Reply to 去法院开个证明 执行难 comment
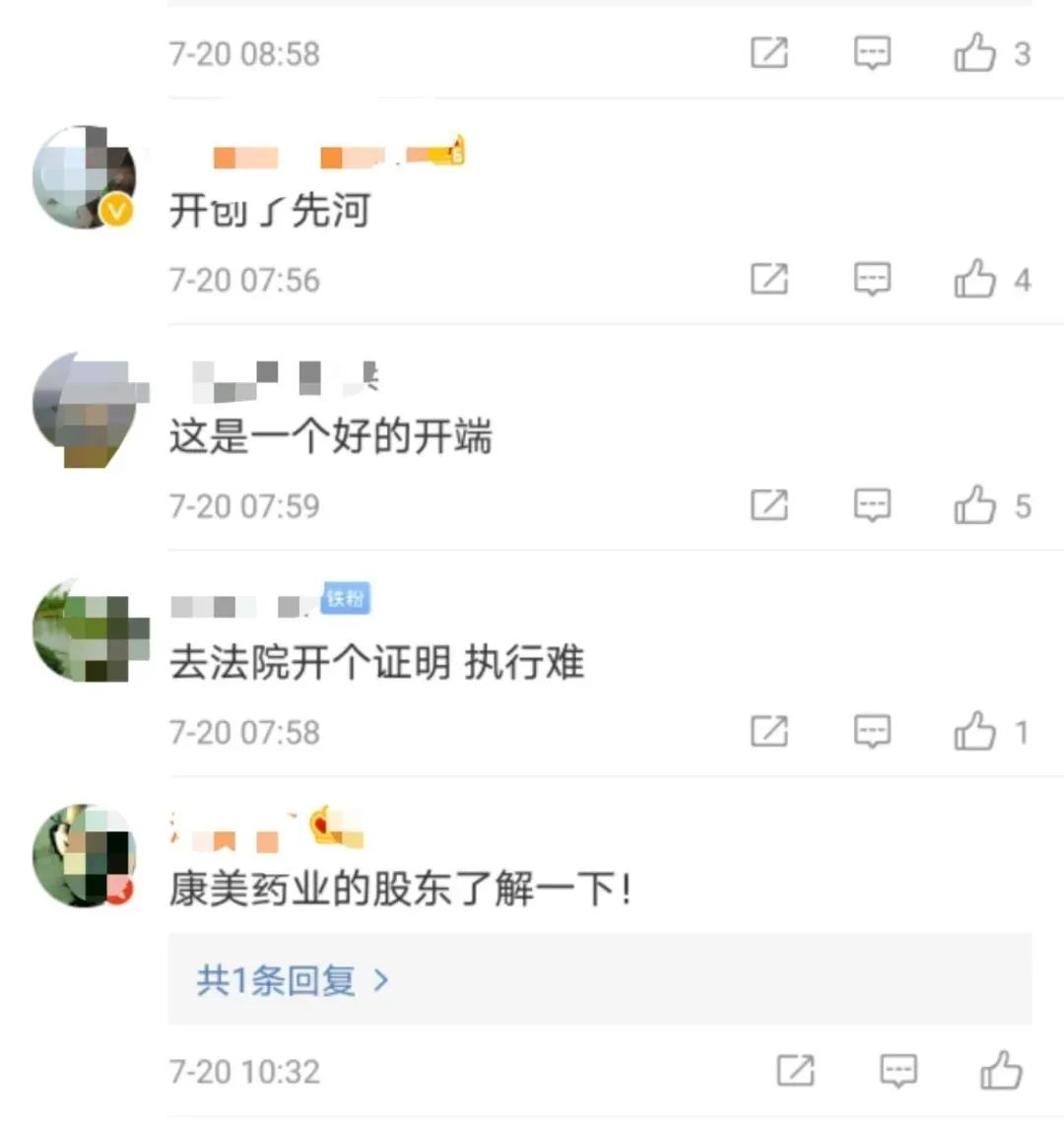The image size is (1064, 1124). coord(872,732)
